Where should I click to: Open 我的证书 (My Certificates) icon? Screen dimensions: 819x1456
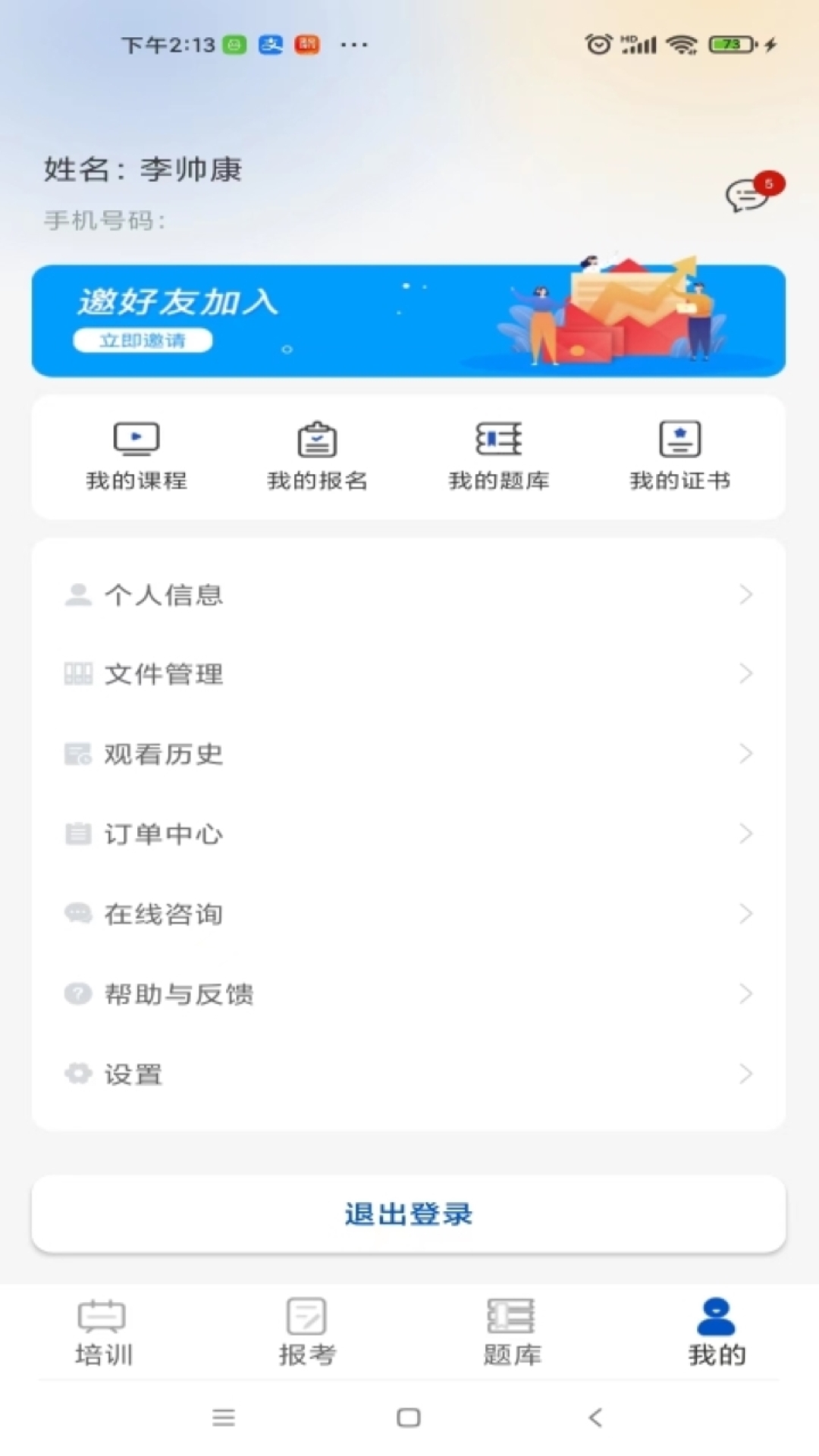(680, 453)
